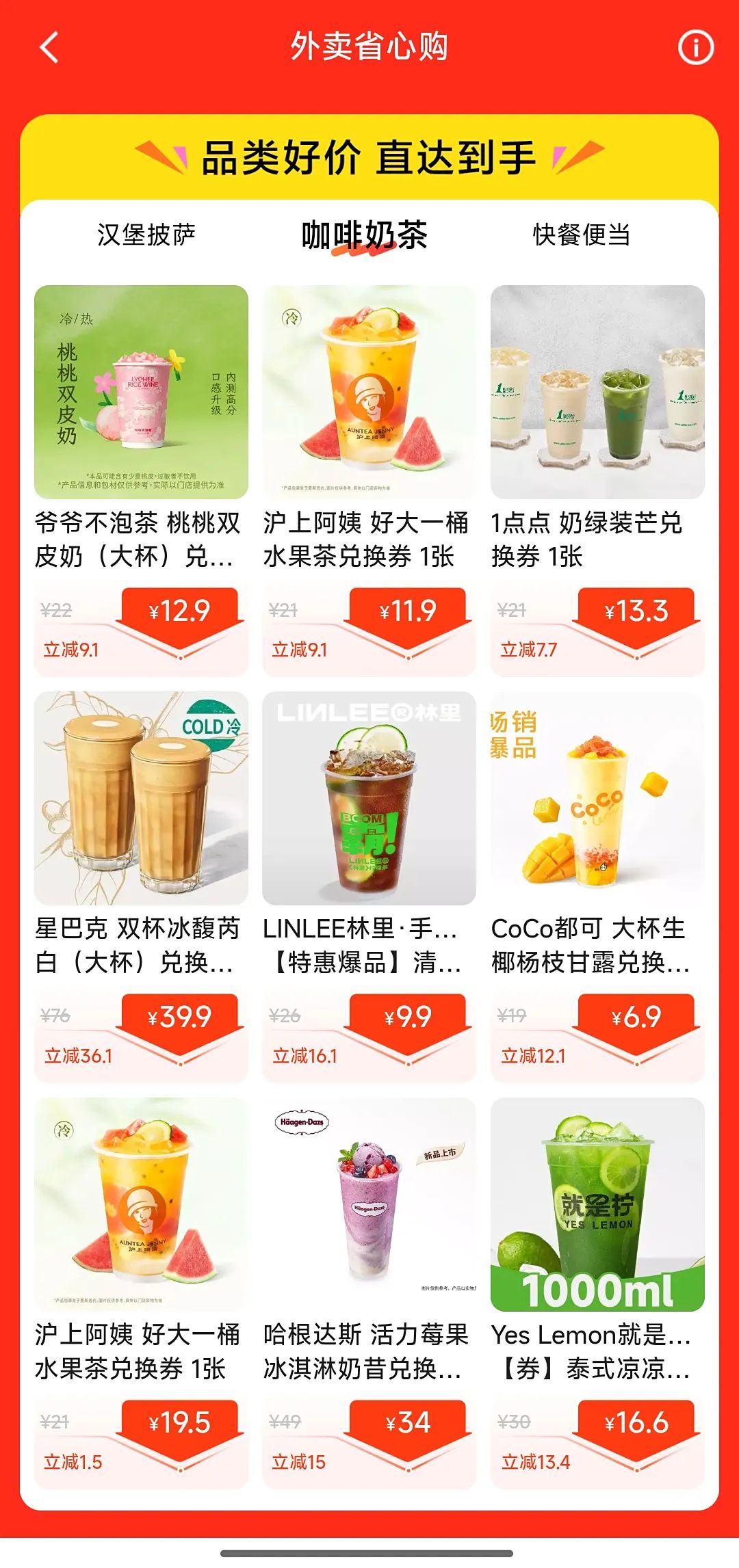Open CoCo都可 生椰杨枝甘露 coupon card
The width and height of the screenshot is (739, 1568).
[597, 886]
